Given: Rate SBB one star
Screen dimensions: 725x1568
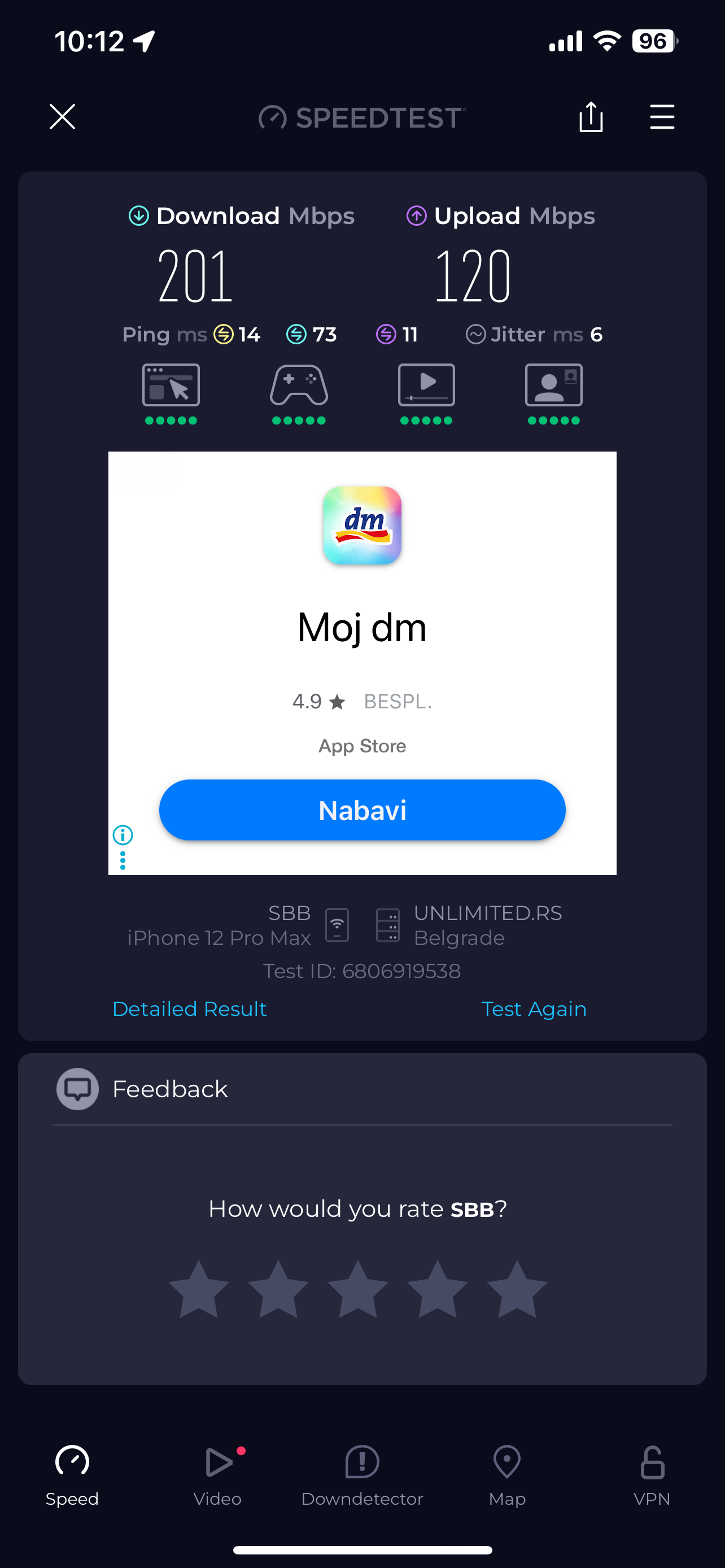Looking at the screenshot, I should coord(198,1290).
